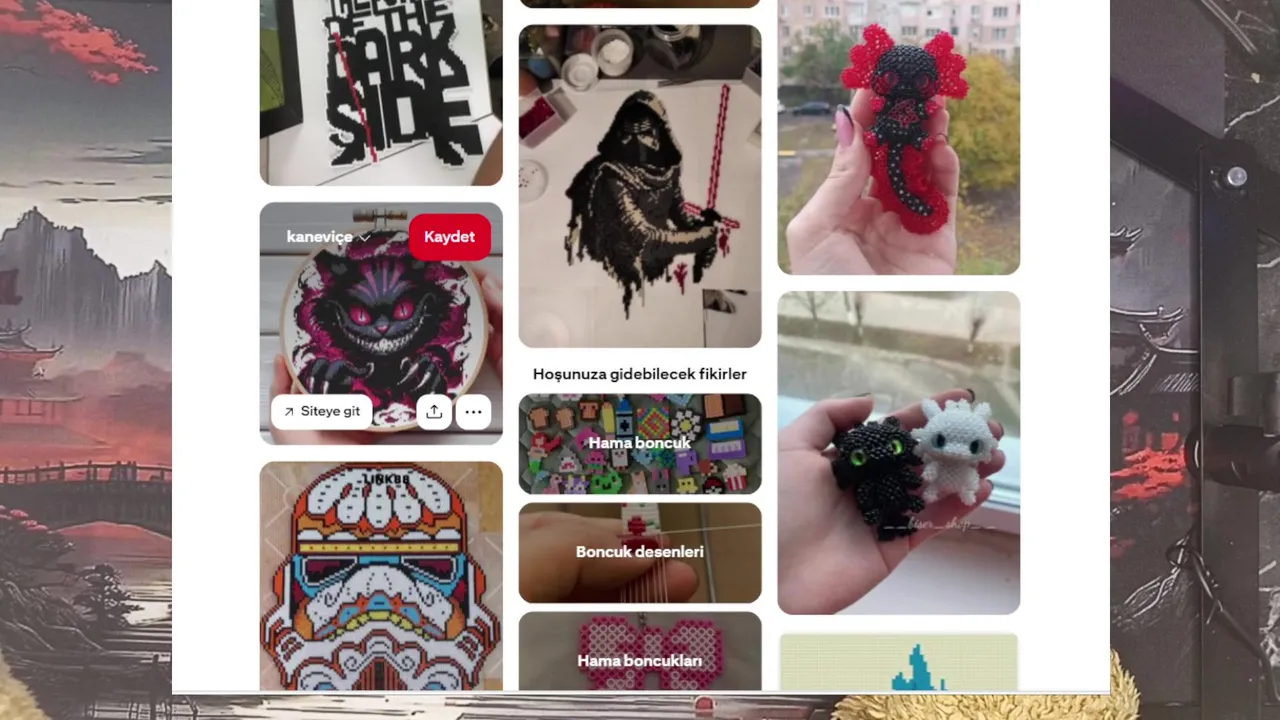
Task: Save the pin with the Kaydet button
Action: pos(449,237)
